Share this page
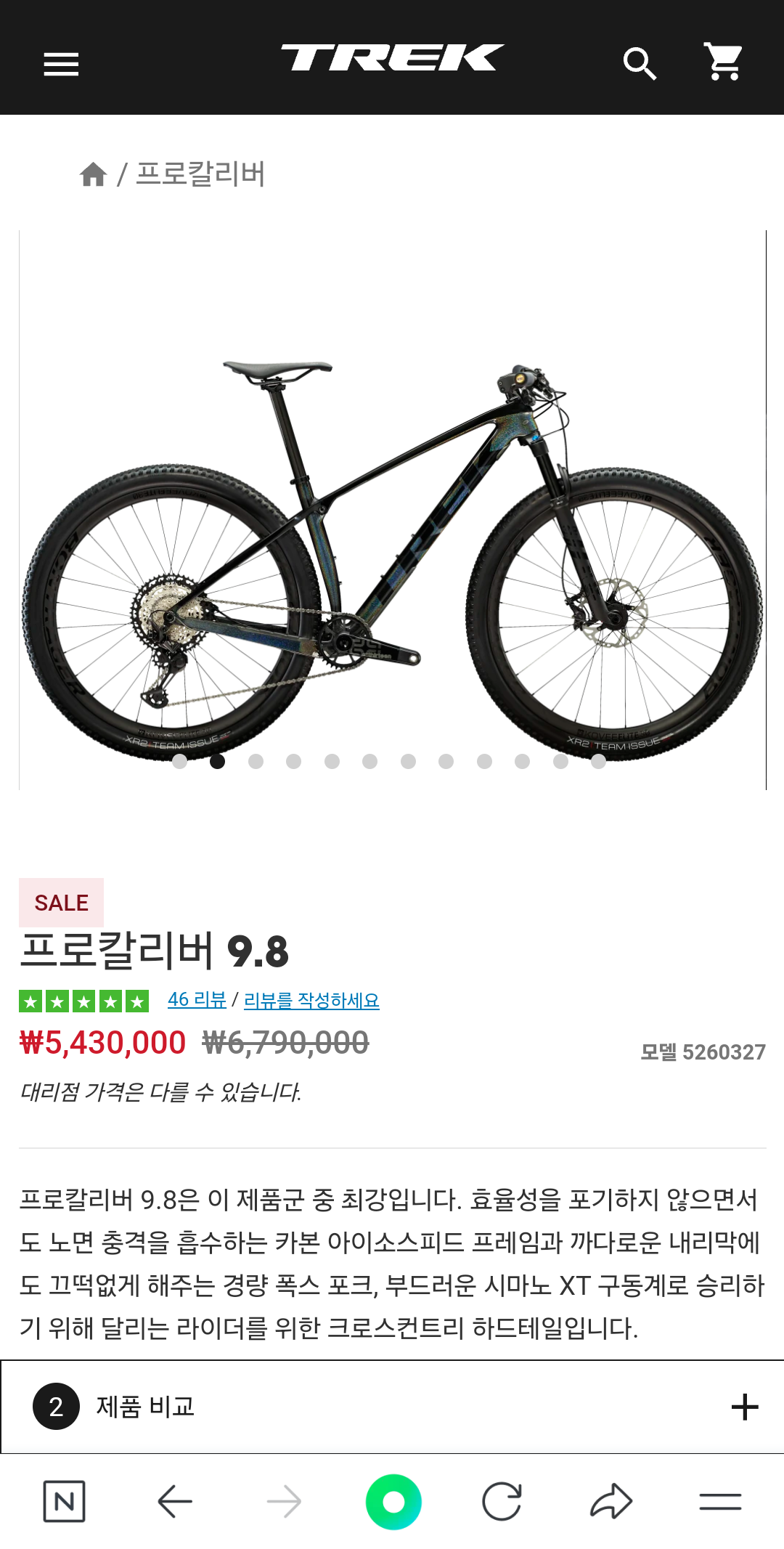Viewport: 784px width, 1549px height. [x=611, y=1501]
